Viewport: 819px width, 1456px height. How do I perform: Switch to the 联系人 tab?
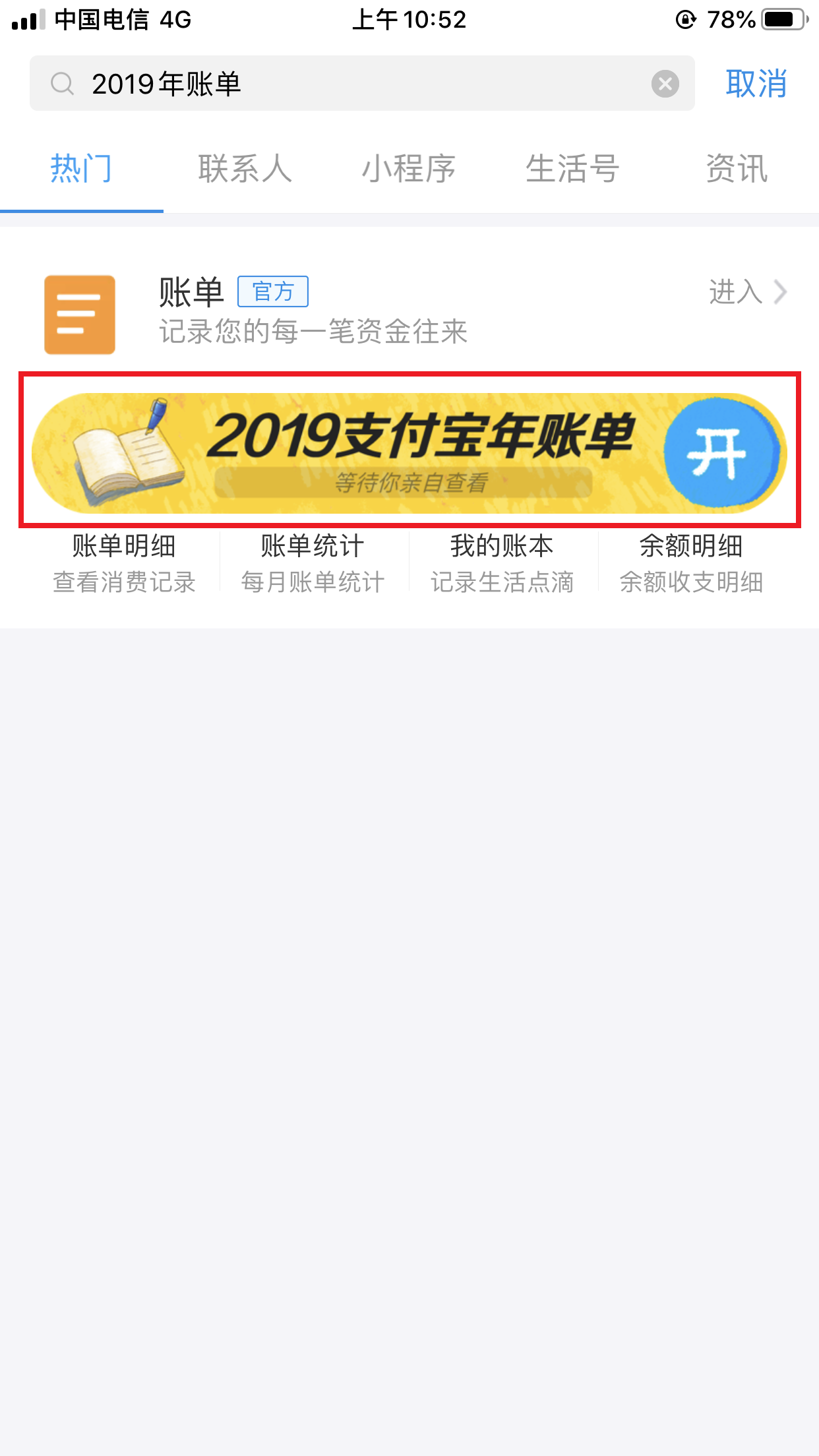(245, 169)
